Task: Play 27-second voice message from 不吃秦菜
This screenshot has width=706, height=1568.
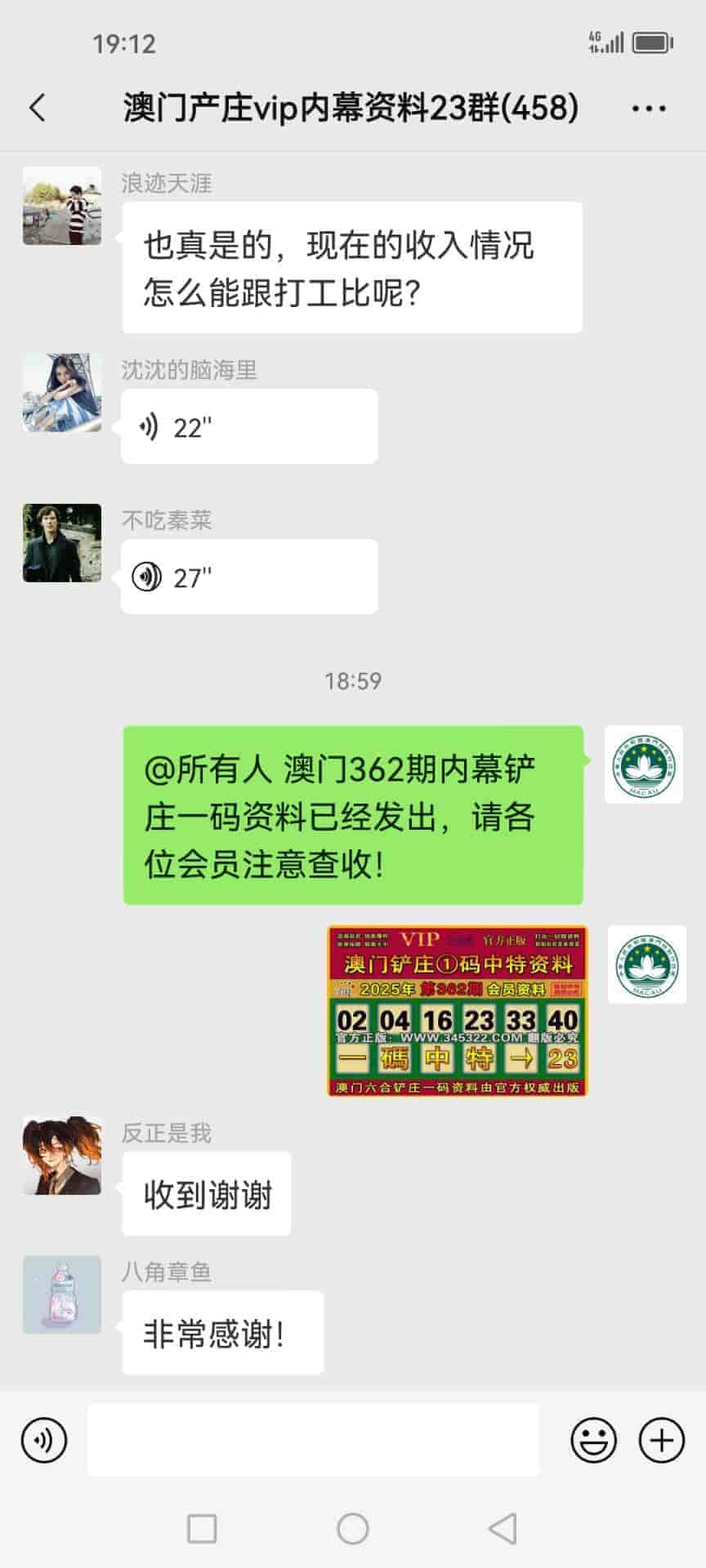Action: 248,577
